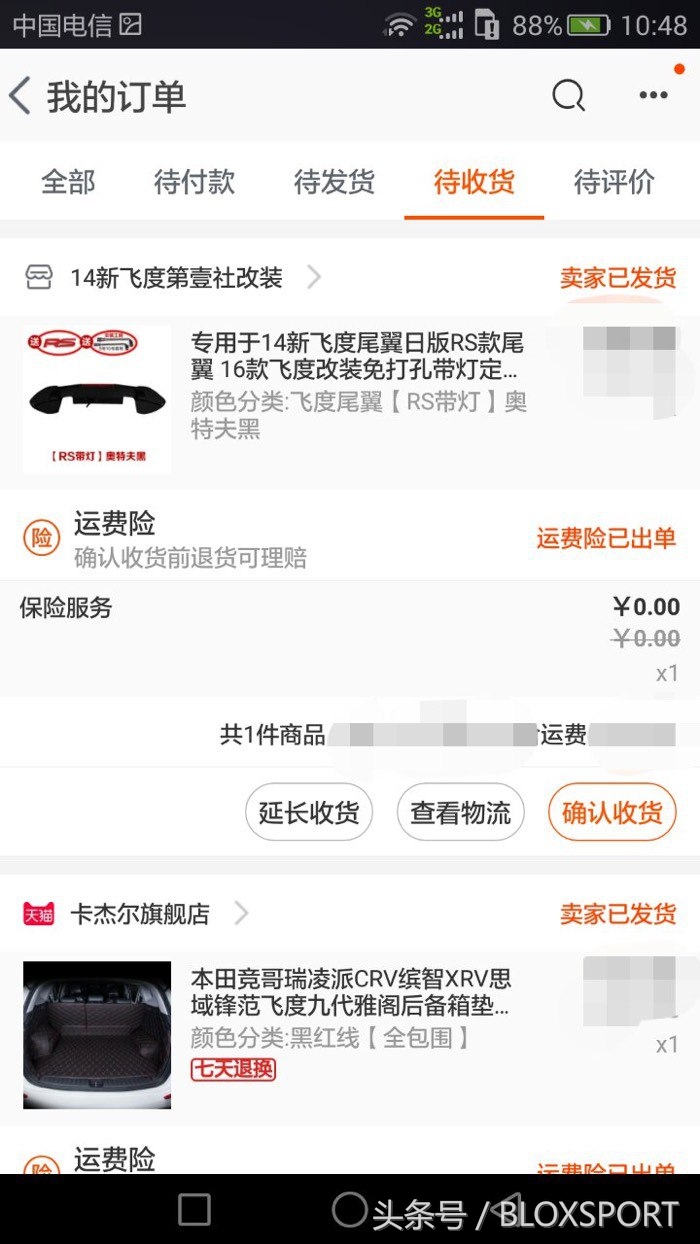This screenshot has width=700, height=1244.
Task: Open the three-dot overflow menu
Action: (x=653, y=96)
